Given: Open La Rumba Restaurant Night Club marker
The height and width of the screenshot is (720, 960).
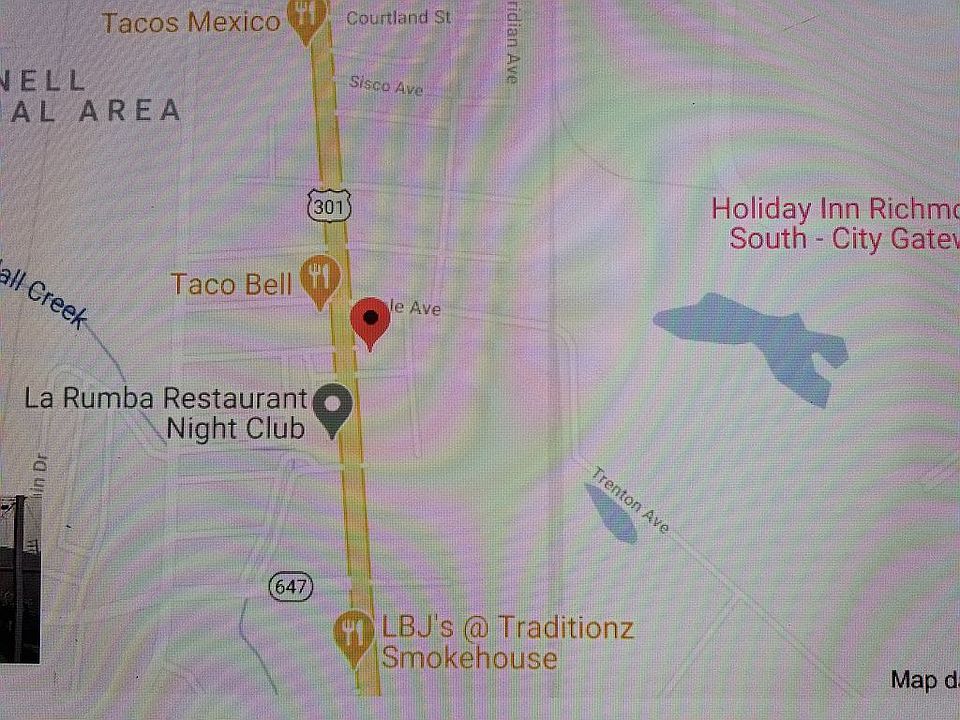Looking at the screenshot, I should 332,408.
